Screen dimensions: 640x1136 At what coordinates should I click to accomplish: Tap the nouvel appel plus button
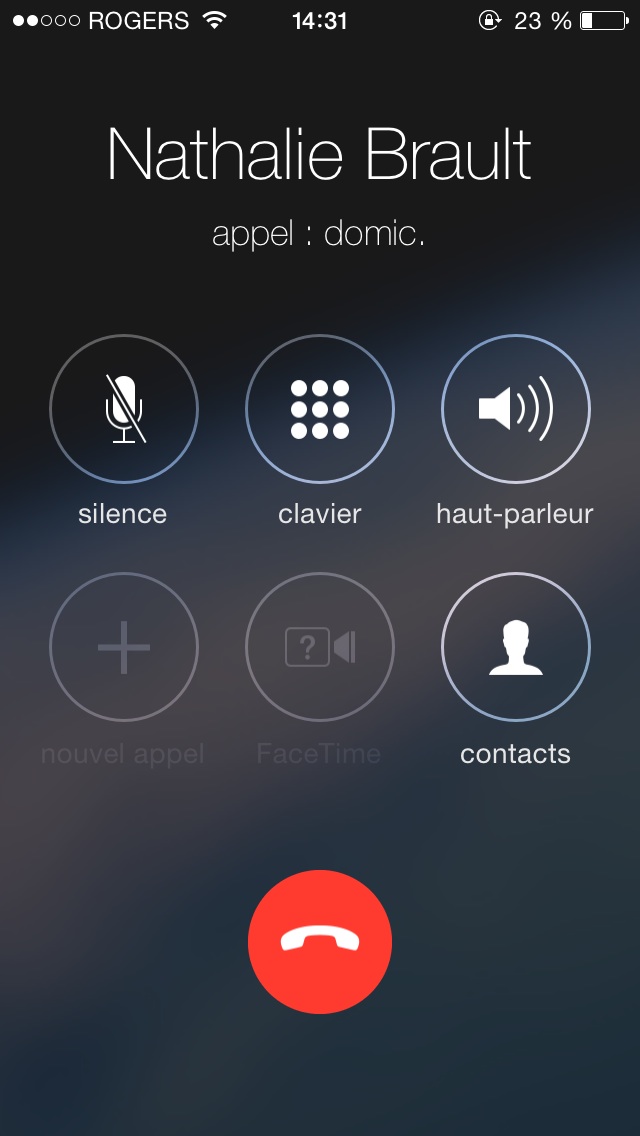pyautogui.click(x=124, y=647)
